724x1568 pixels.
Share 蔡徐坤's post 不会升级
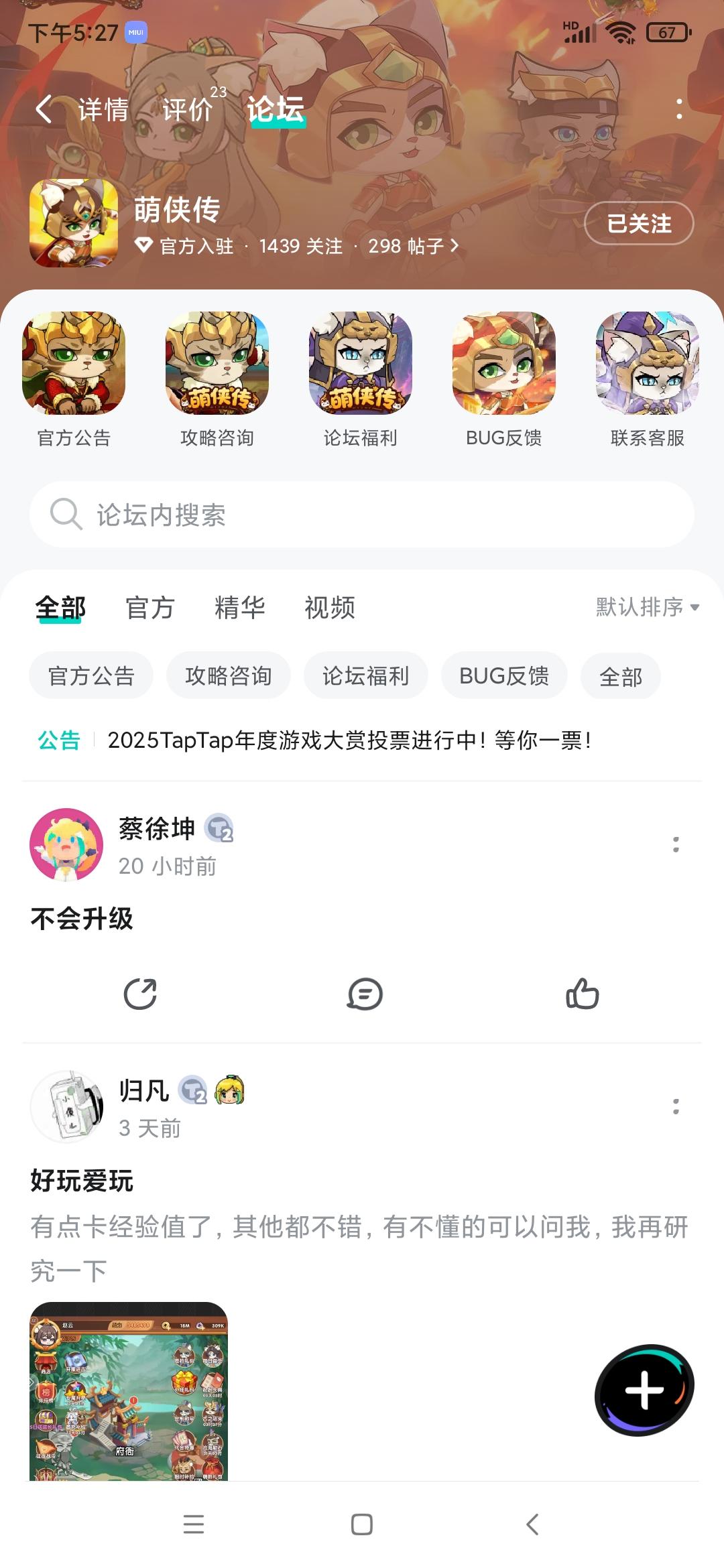(x=140, y=994)
